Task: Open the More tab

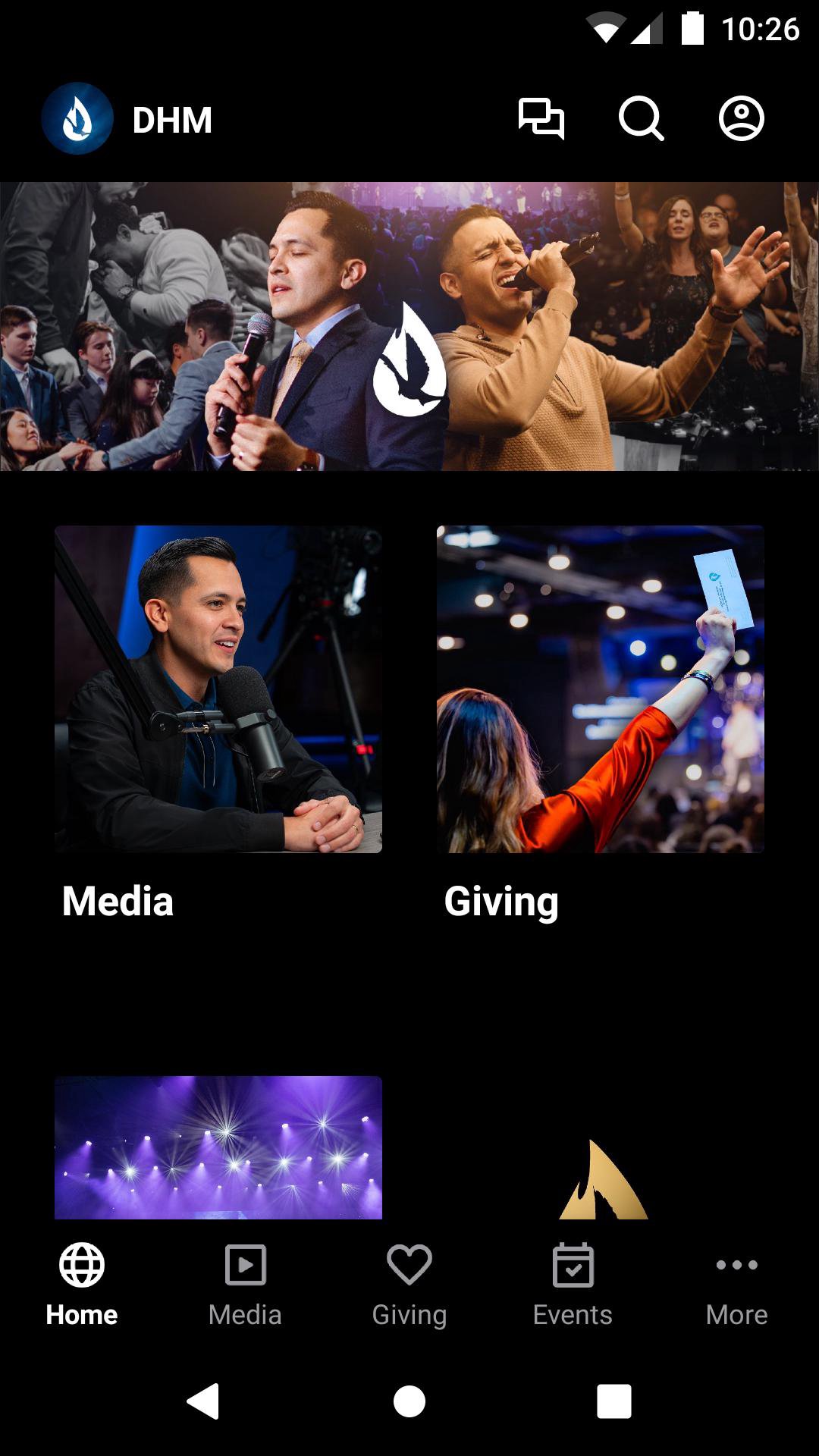Action: tap(736, 1283)
